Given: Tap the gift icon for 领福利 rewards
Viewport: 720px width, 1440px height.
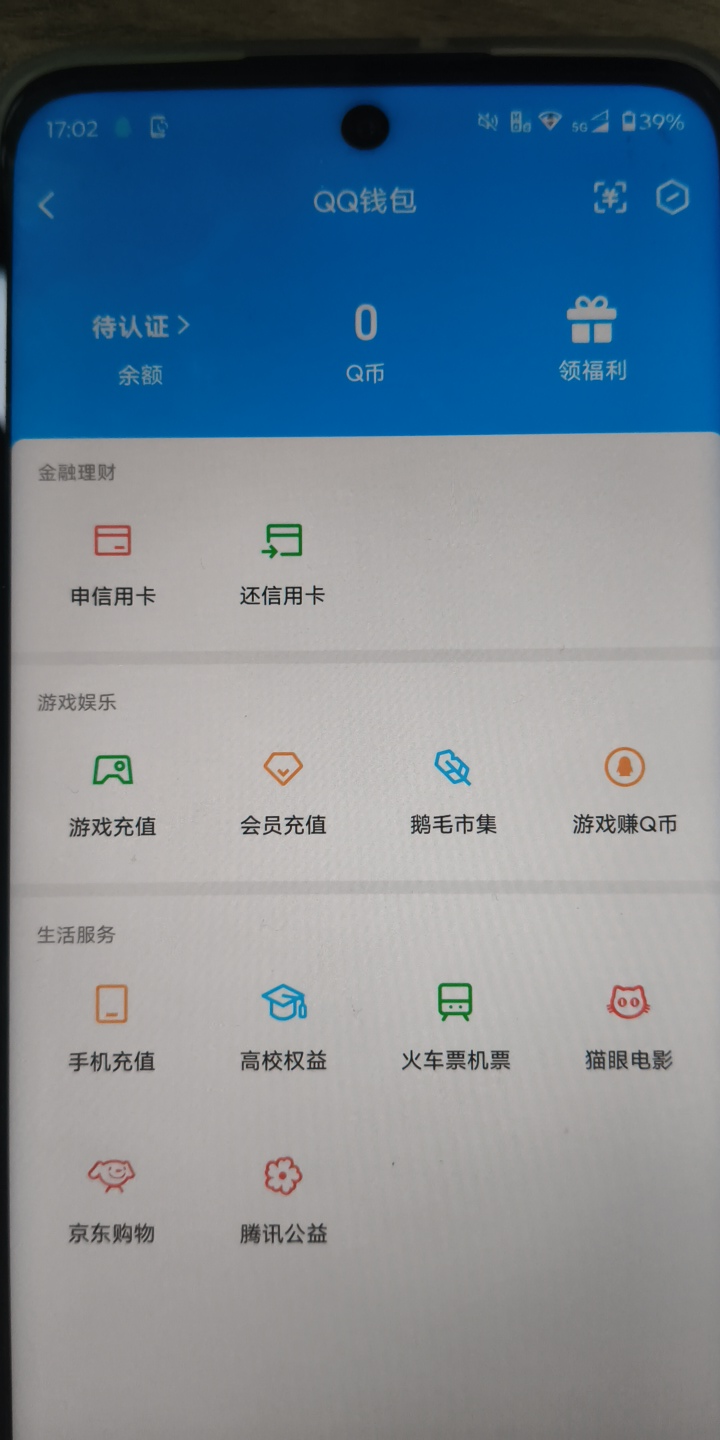Looking at the screenshot, I should (591, 322).
